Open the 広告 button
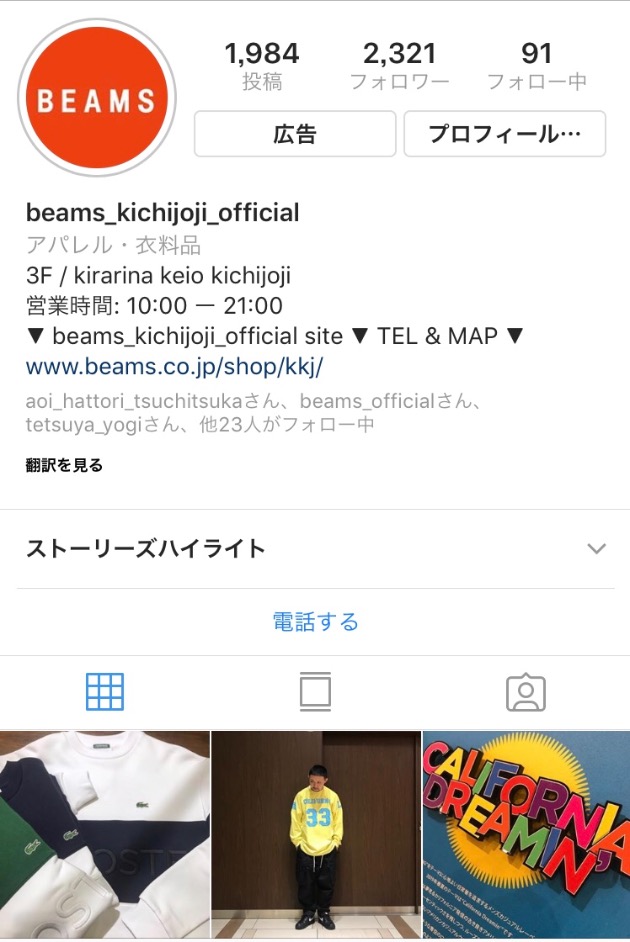The height and width of the screenshot is (942, 630). (x=295, y=134)
